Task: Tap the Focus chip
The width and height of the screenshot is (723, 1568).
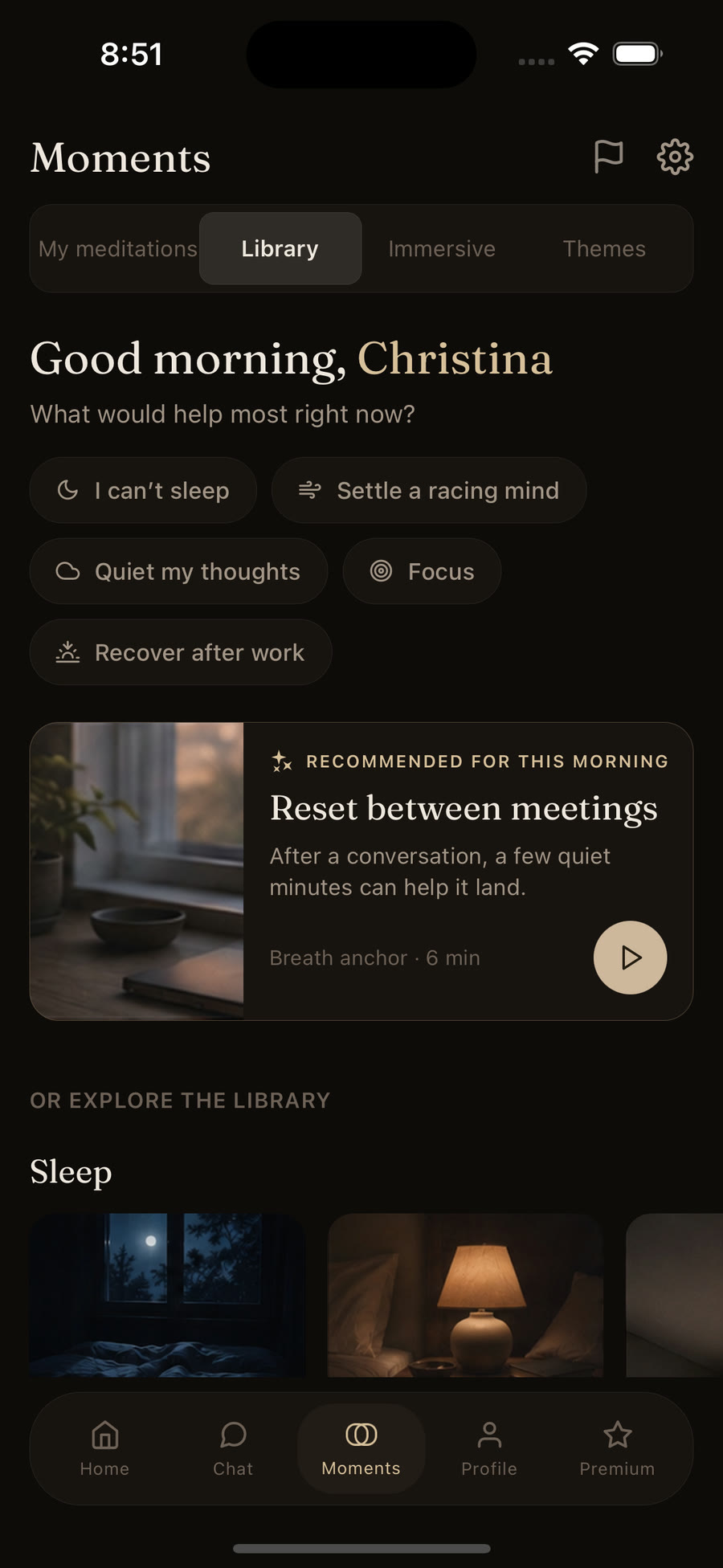Action: 422,571
